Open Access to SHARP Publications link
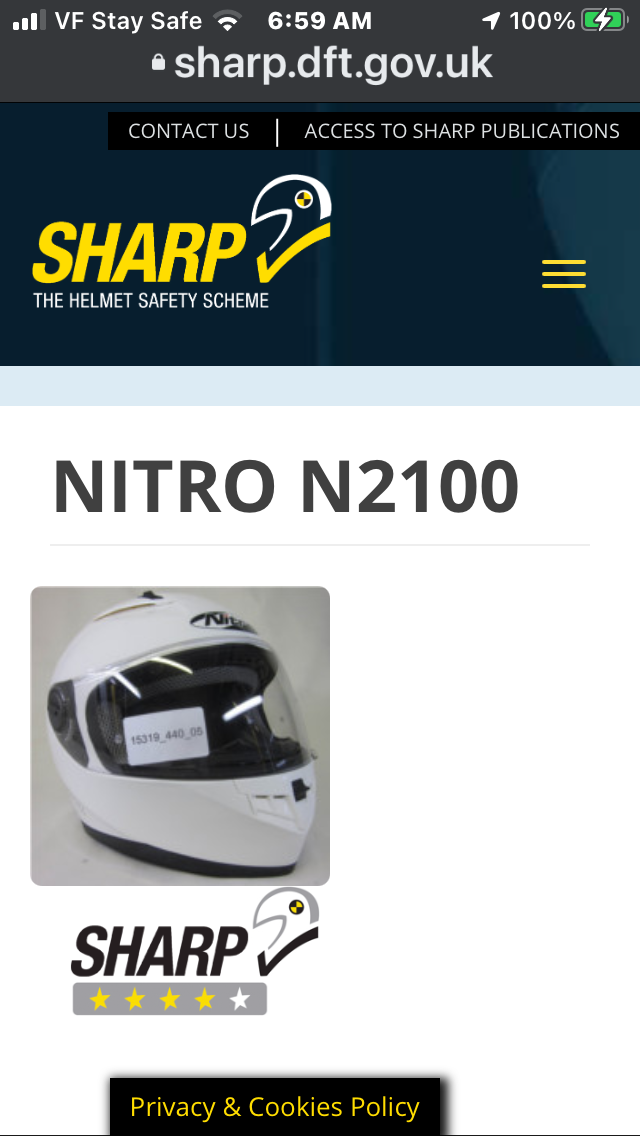The width and height of the screenshot is (640, 1136). (461, 131)
